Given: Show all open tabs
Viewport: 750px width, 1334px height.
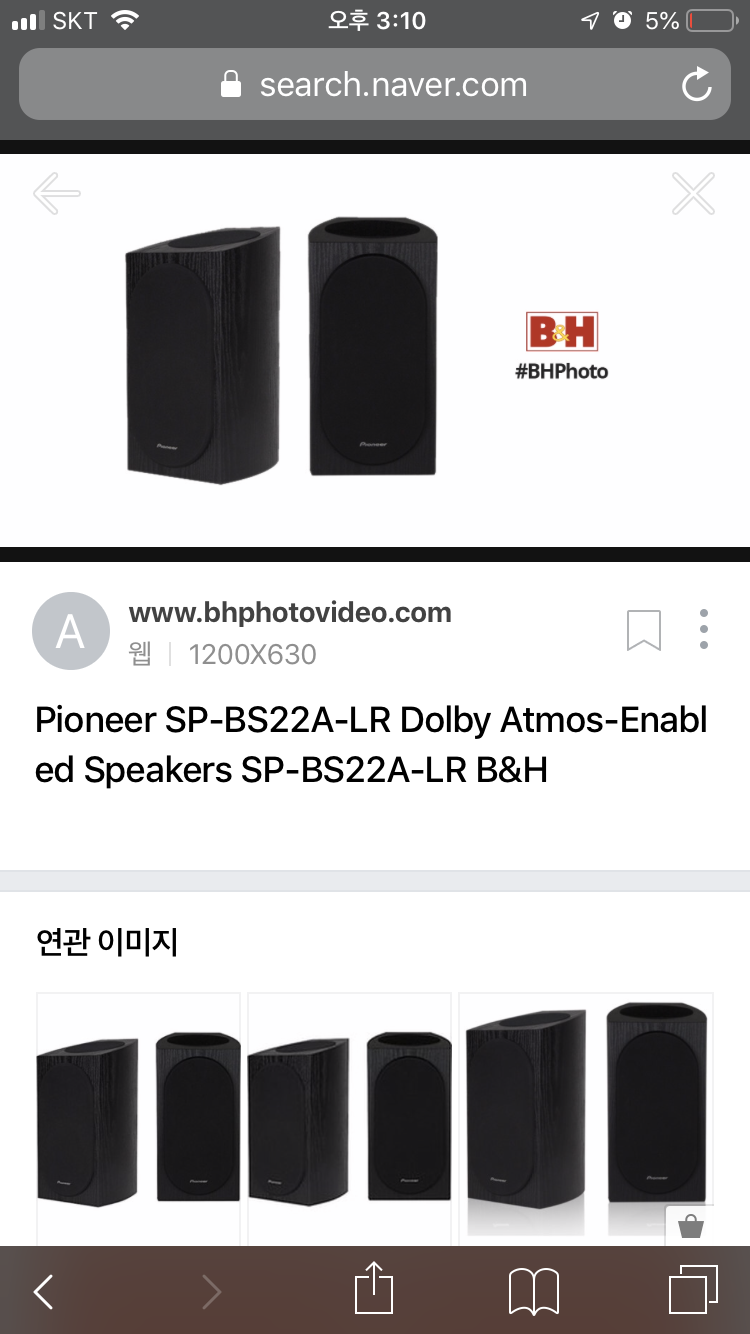Looking at the screenshot, I should 692,1290.
